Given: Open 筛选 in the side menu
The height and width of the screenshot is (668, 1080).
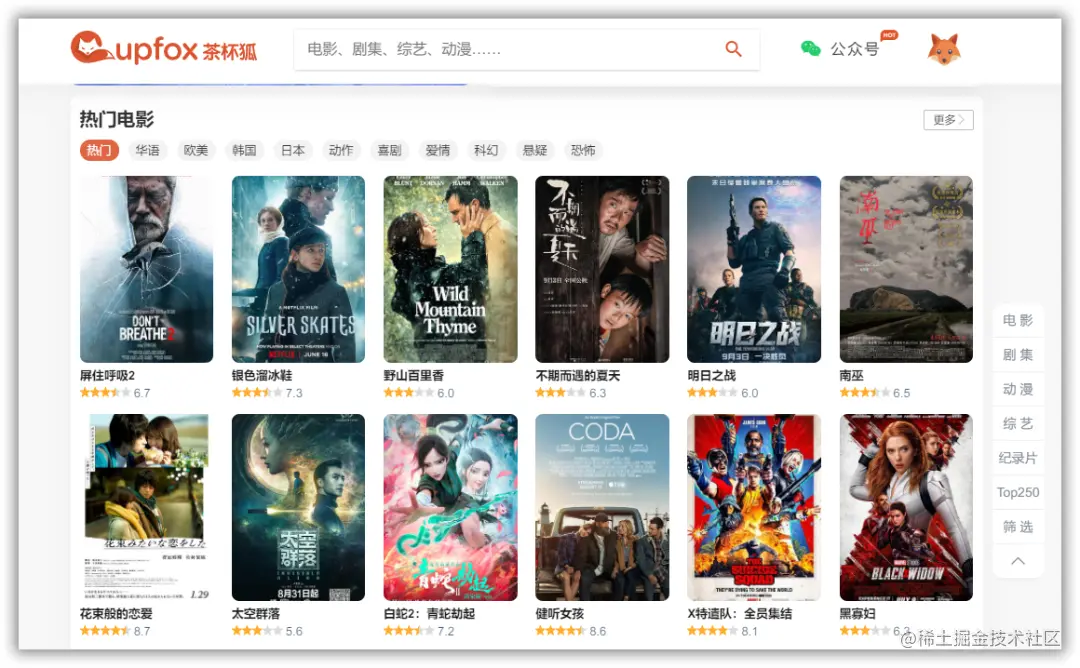Looking at the screenshot, I should tap(1018, 527).
